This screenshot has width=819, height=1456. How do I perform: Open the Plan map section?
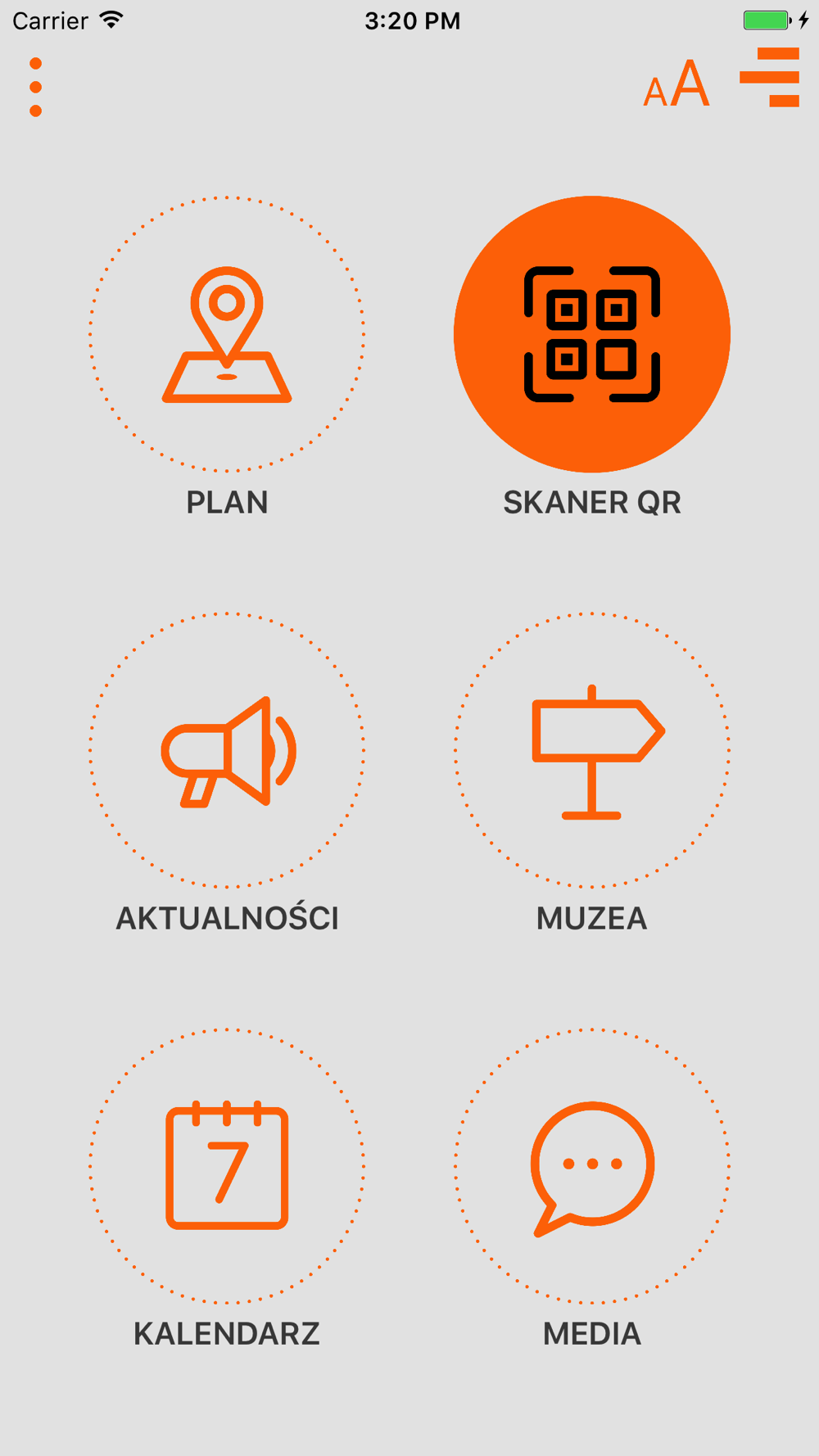tap(227, 334)
